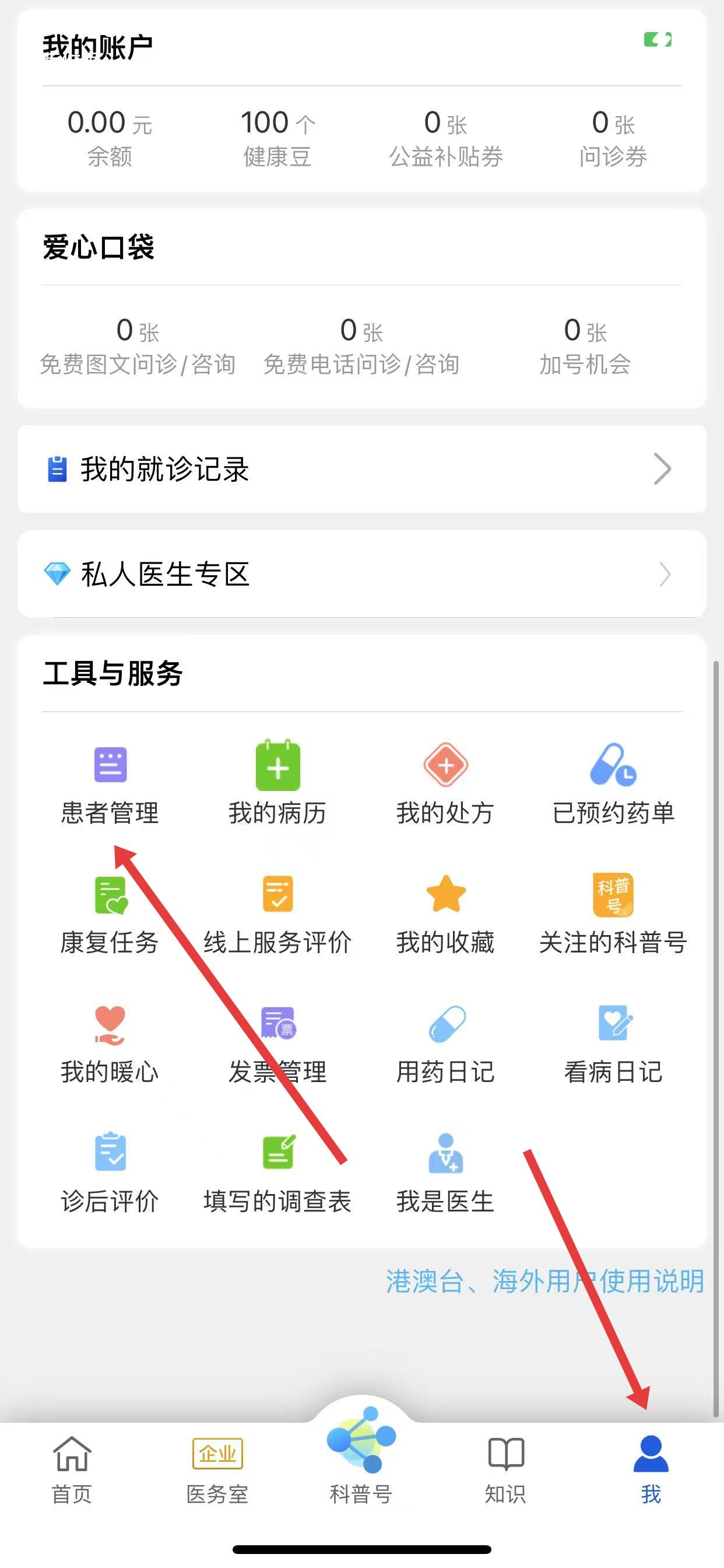This screenshot has width=724, height=1568.
Task: Open 私人医生专区 row
Action: click(x=361, y=574)
